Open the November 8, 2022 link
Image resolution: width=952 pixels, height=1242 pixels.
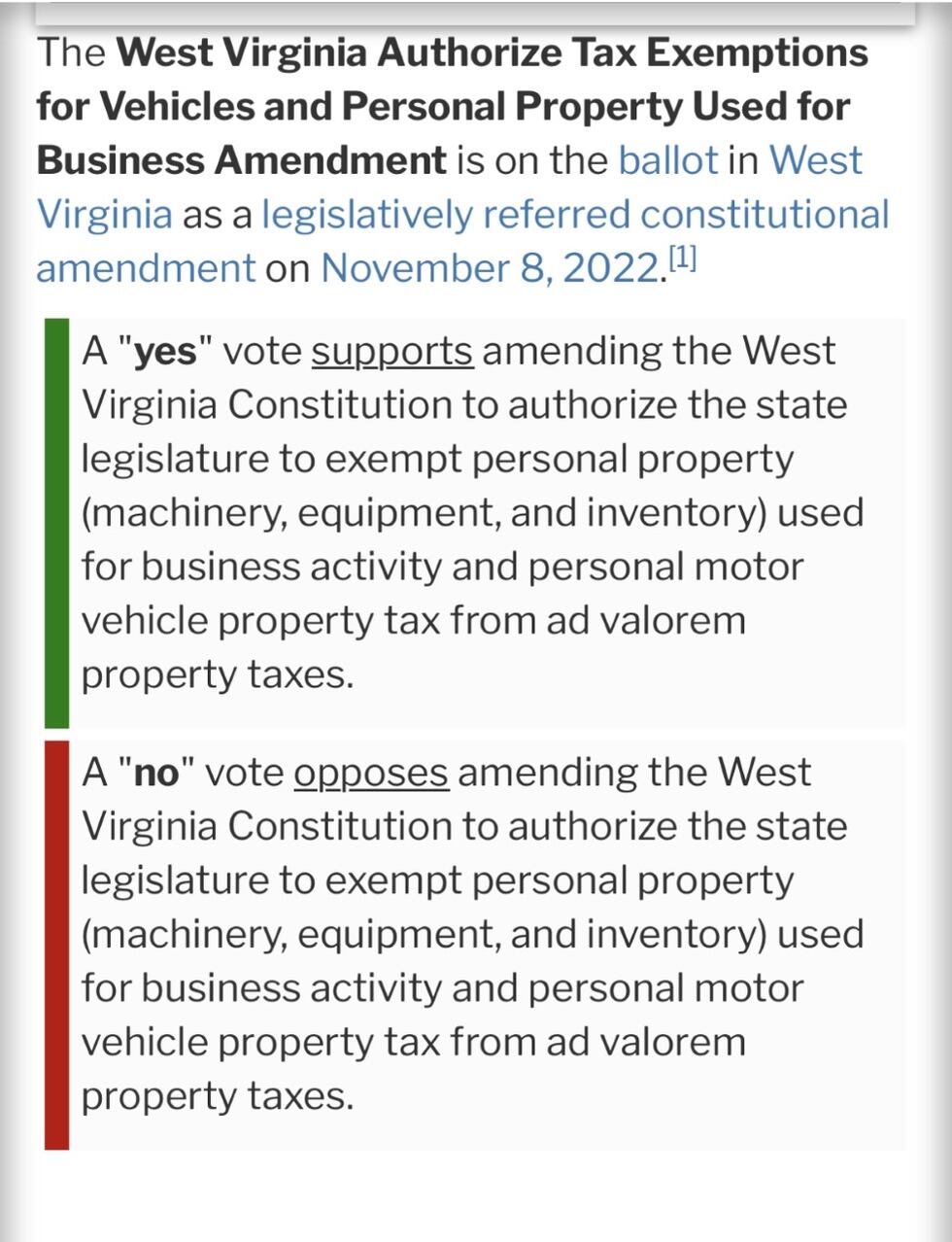pos(490,267)
